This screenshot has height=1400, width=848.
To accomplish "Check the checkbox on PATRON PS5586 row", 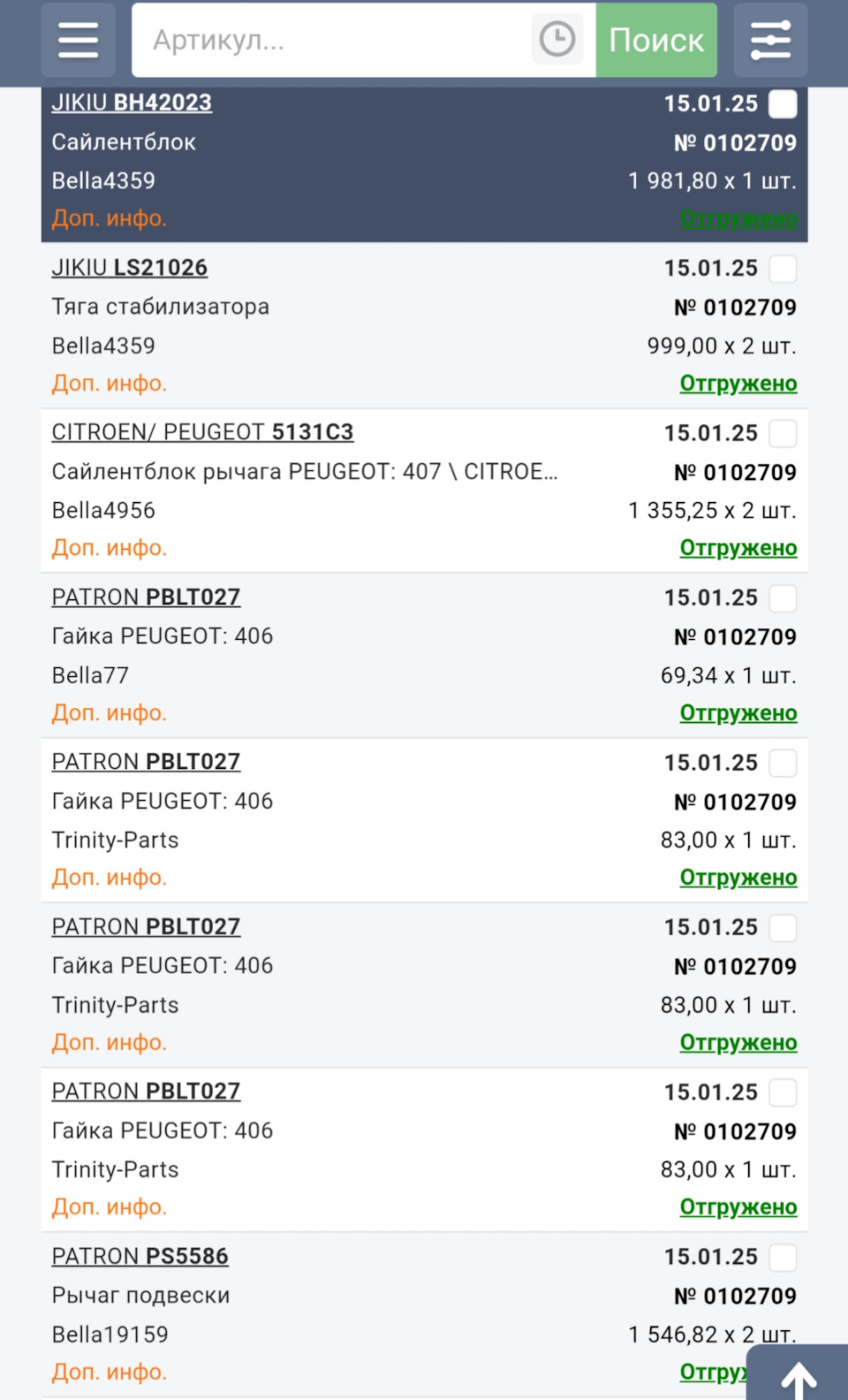I will 782,1257.
